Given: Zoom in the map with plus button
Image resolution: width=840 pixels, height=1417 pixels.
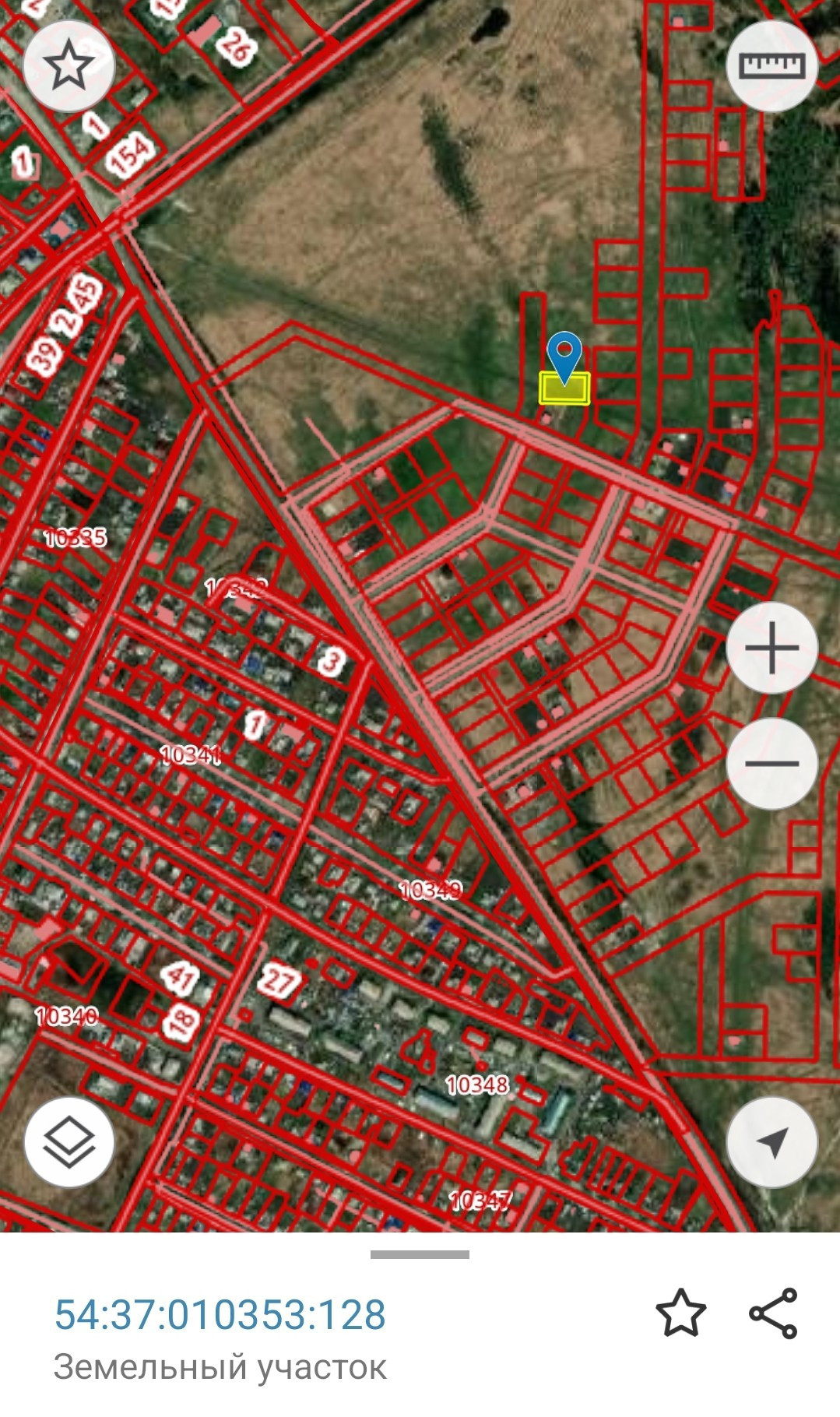Looking at the screenshot, I should tap(771, 648).
